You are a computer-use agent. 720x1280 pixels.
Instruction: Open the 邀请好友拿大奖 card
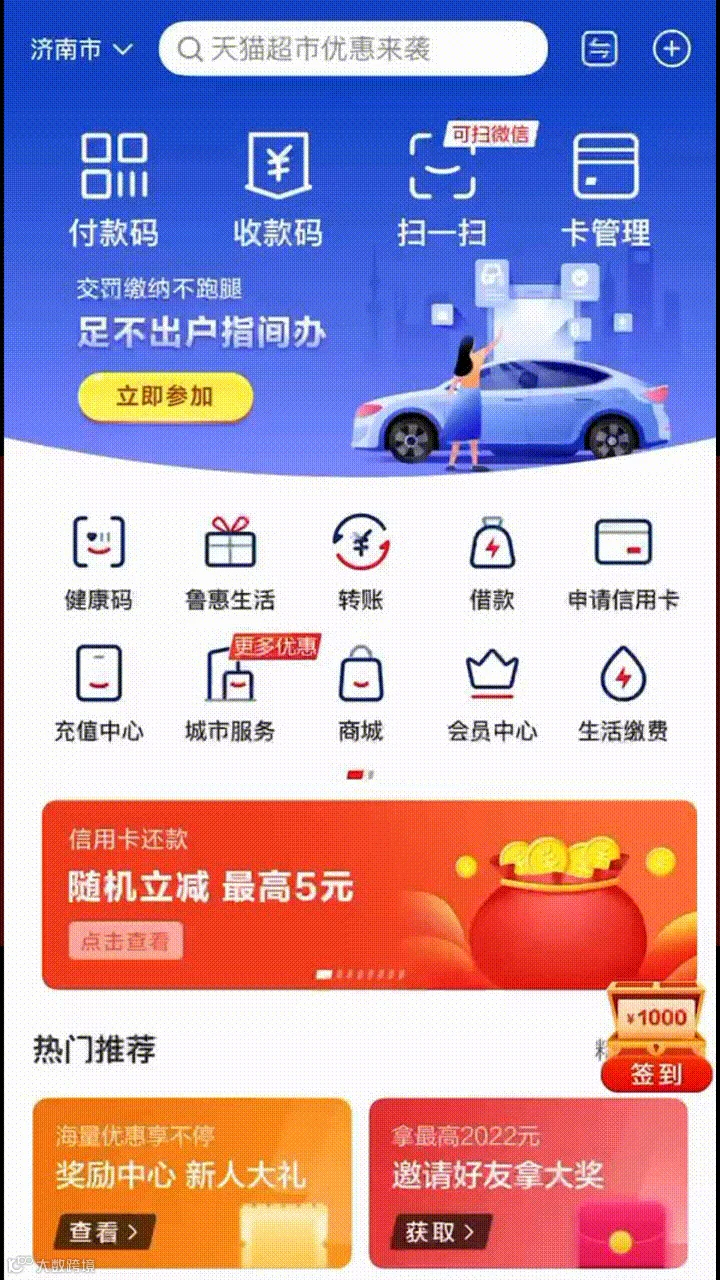528,1183
